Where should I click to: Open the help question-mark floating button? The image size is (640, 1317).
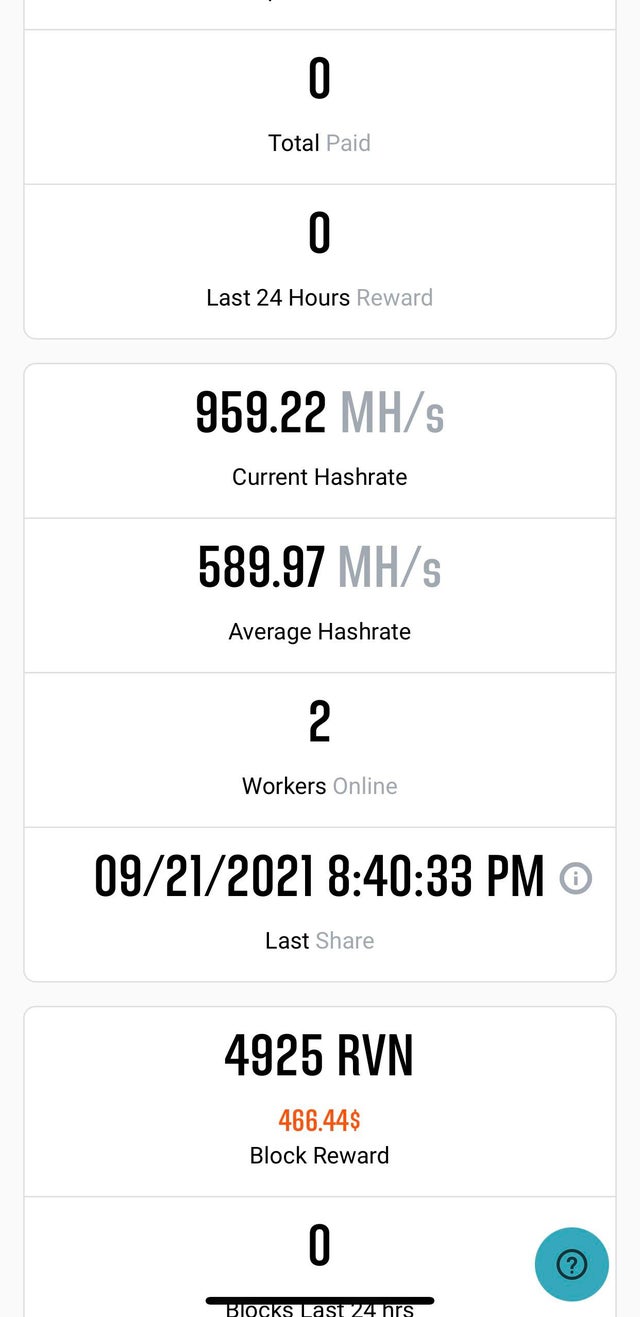[572, 1264]
